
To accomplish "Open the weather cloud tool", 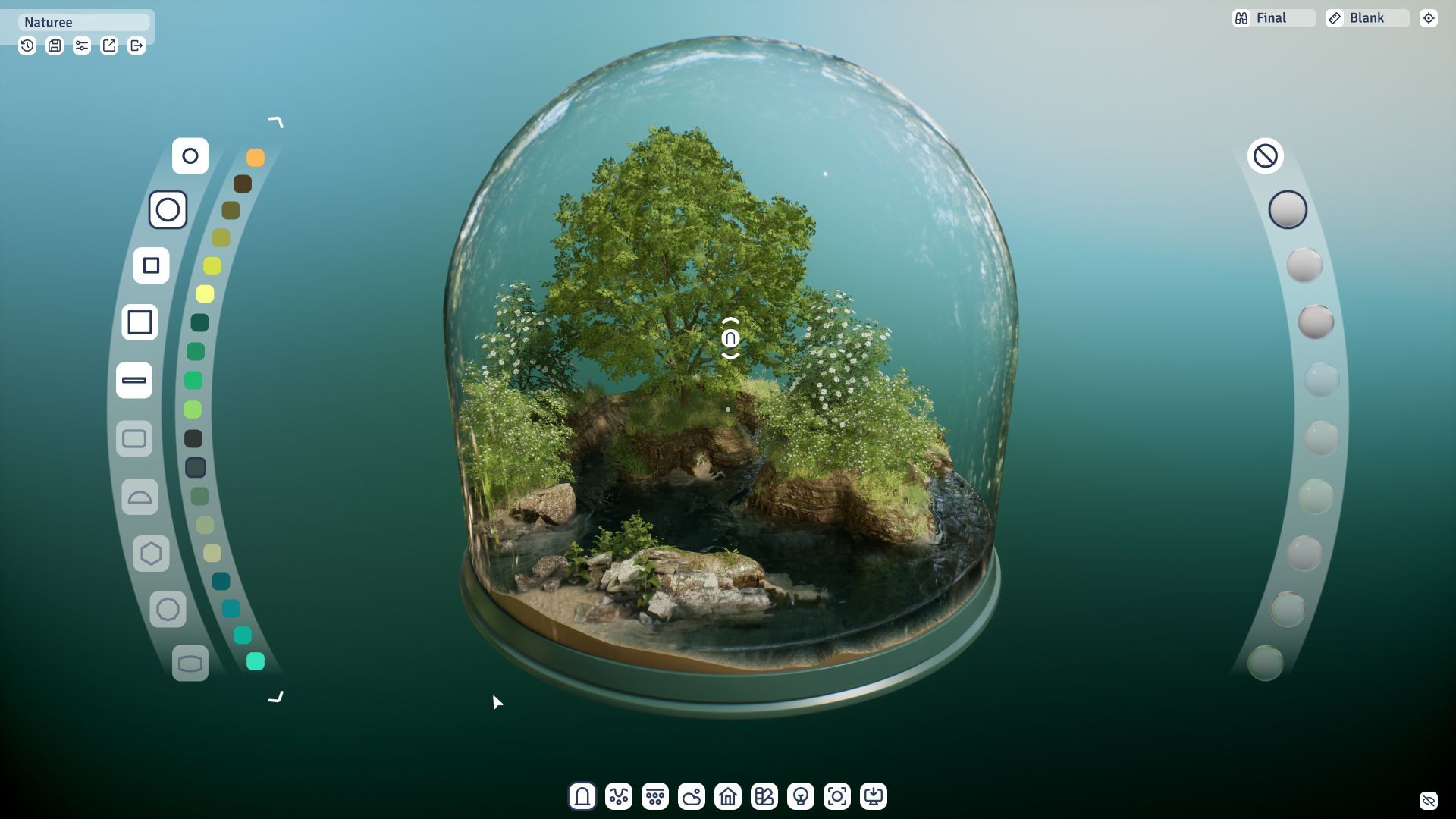I will tap(692, 796).
